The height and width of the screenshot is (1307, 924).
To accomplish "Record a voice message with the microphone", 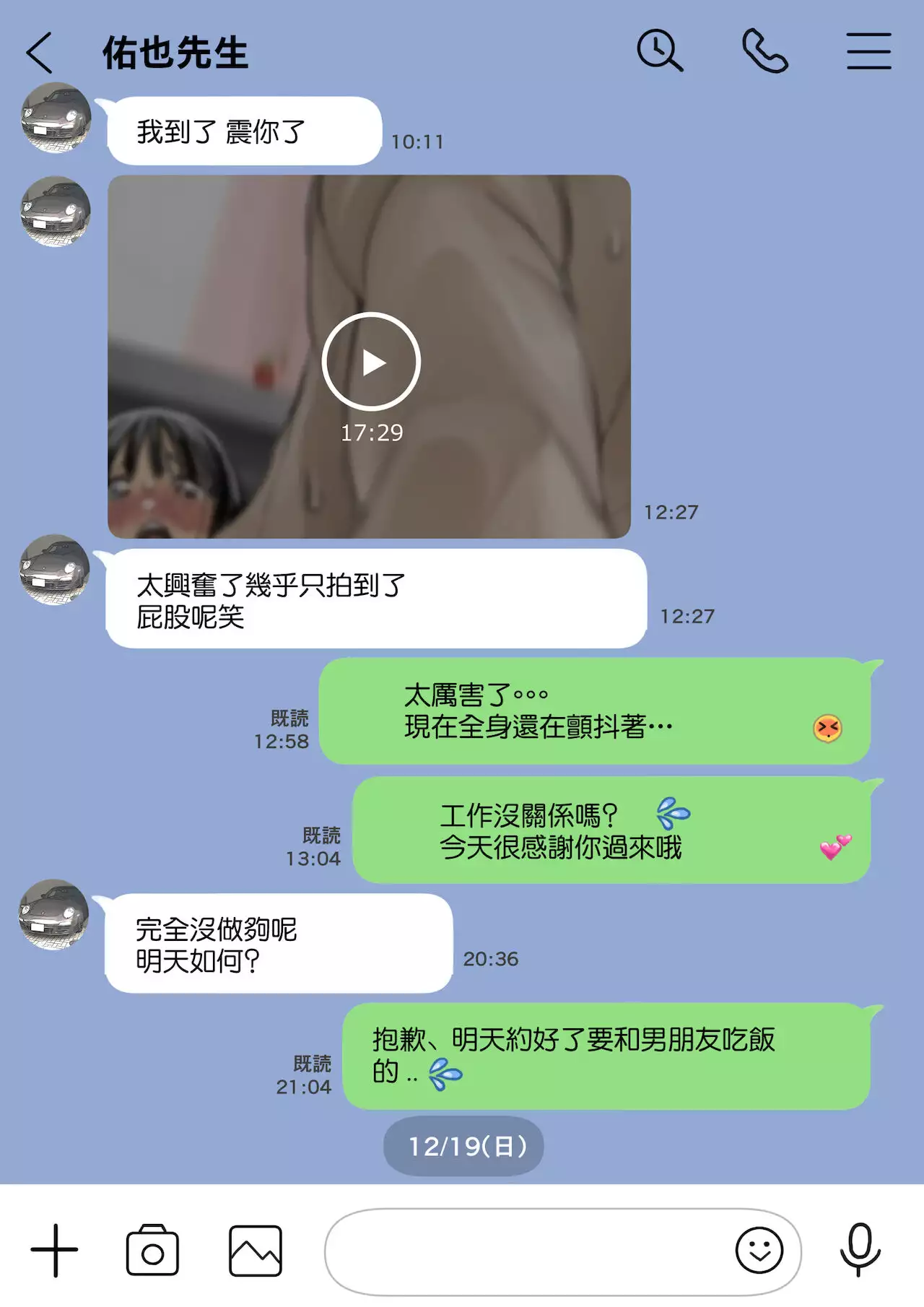I will (860, 1250).
